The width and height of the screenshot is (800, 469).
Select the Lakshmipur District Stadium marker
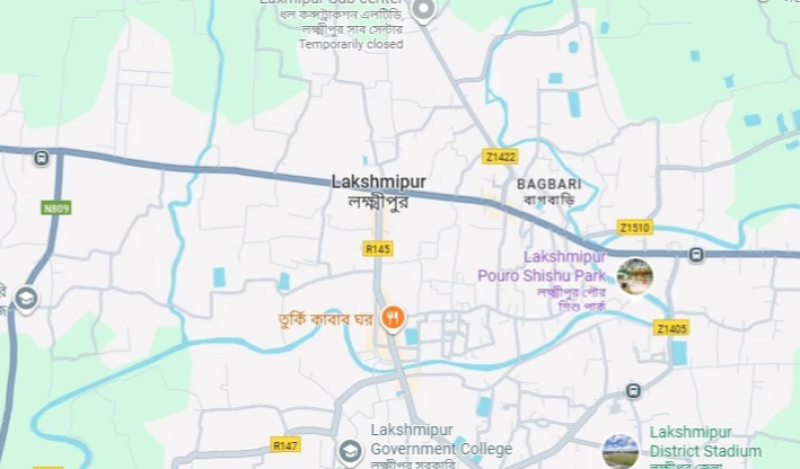click(620, 451)
